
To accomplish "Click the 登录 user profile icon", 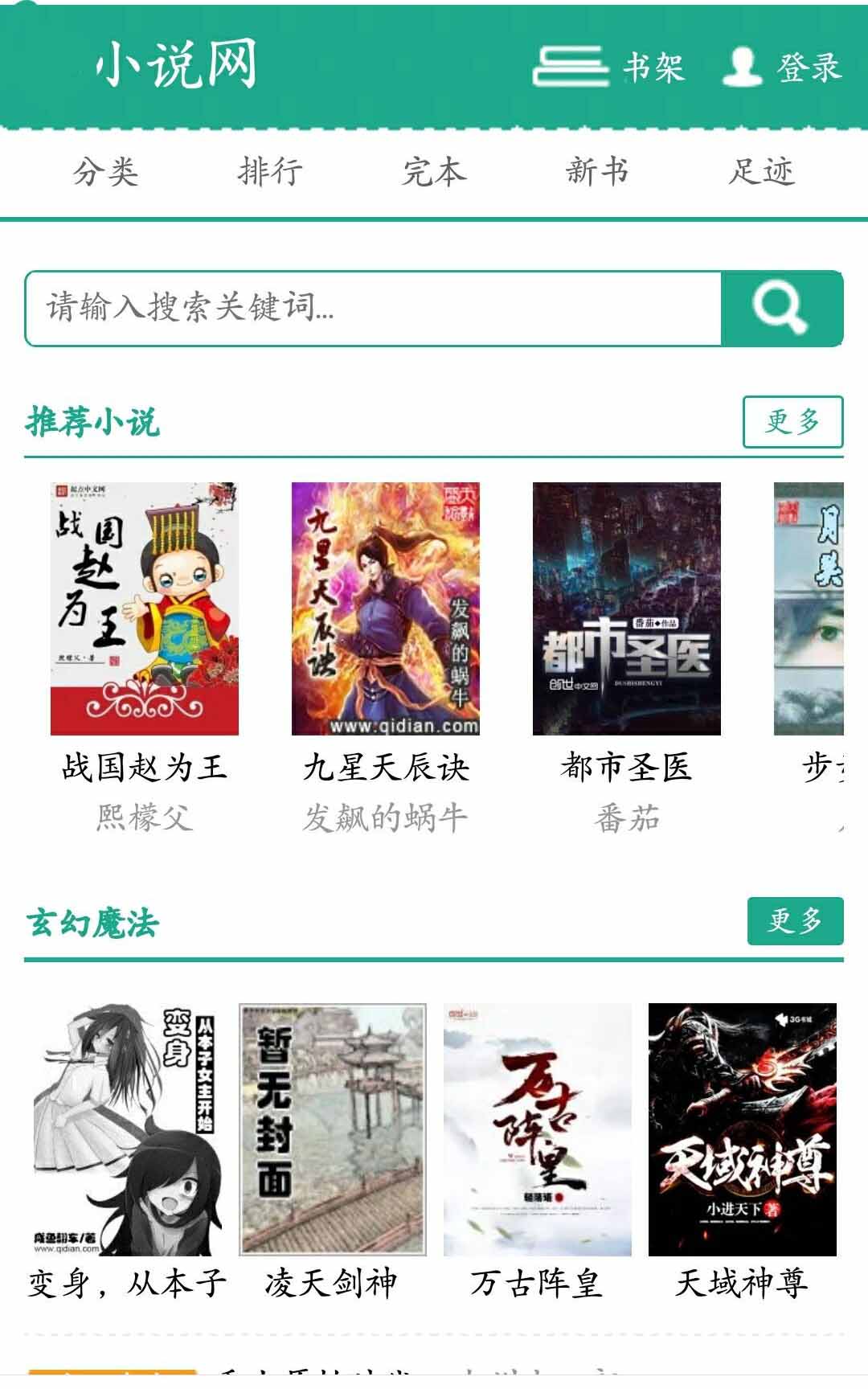I will coord(743,70).
